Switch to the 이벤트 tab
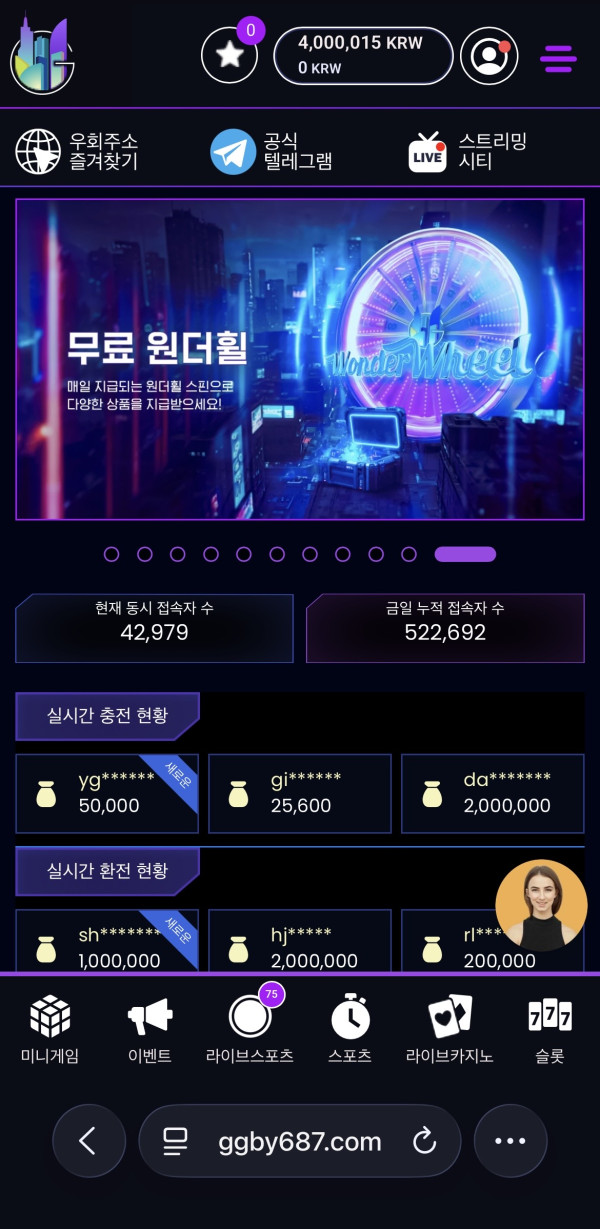600x1229 pixels. click(x=150, y=1030)
